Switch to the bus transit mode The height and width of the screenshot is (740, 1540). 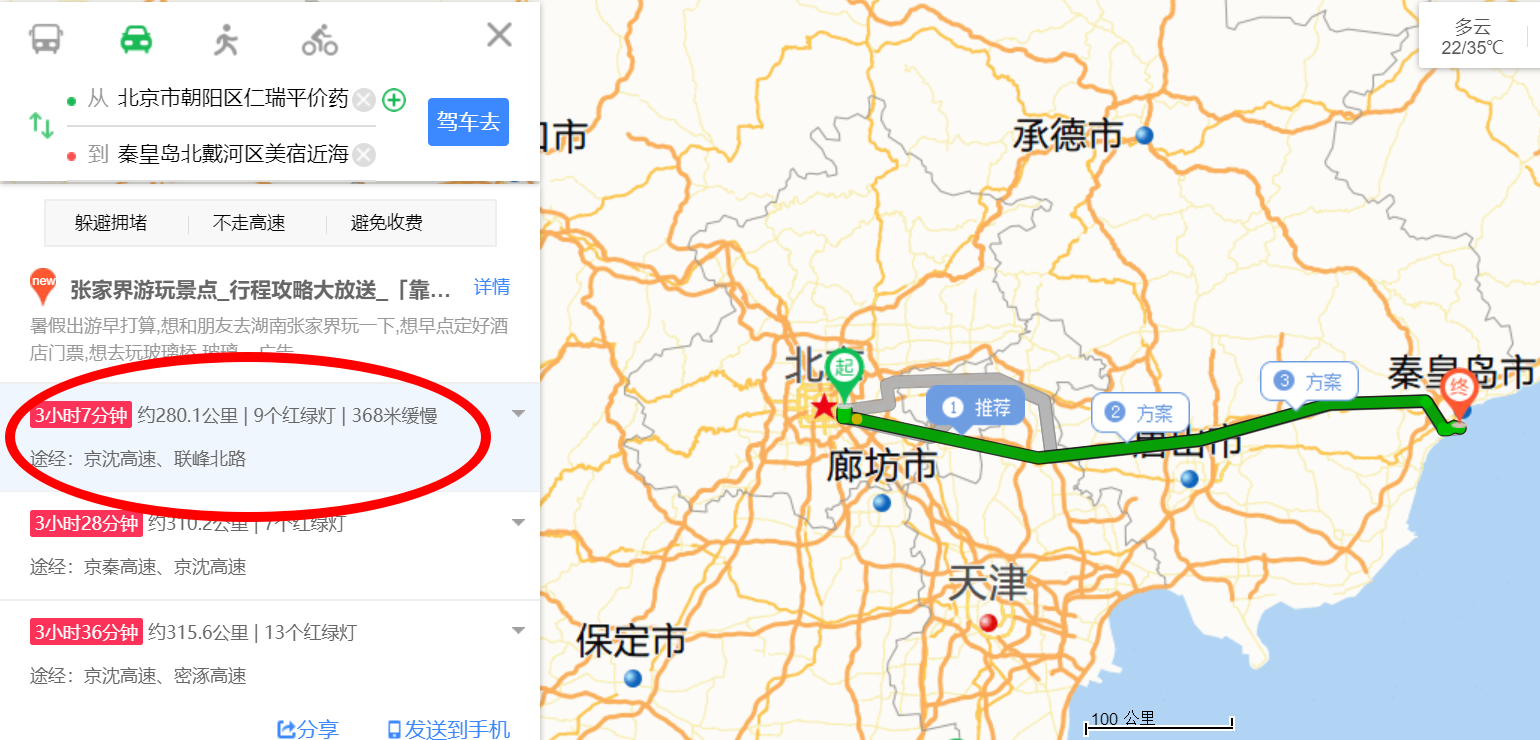click(46, 39)
